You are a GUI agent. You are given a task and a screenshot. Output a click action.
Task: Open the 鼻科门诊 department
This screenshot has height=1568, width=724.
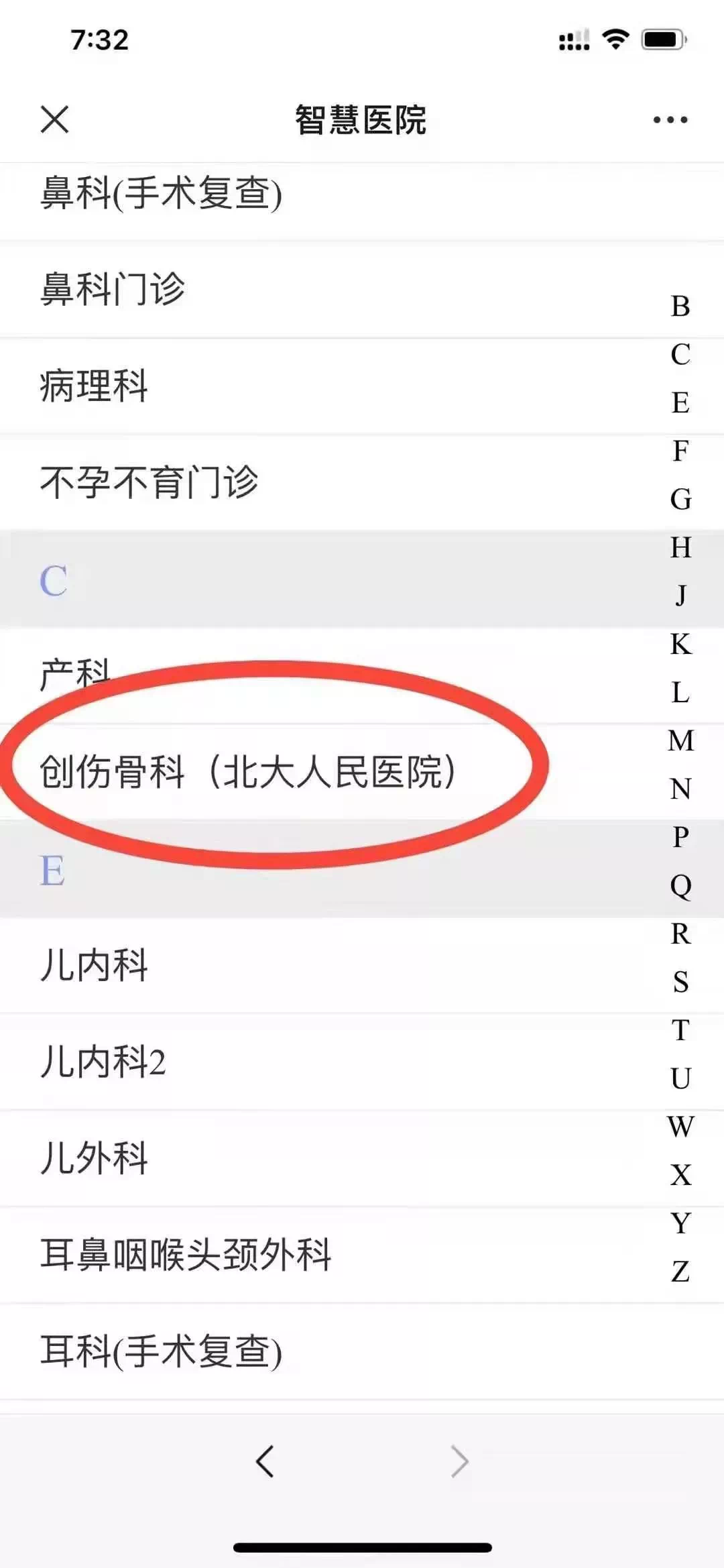362,290
